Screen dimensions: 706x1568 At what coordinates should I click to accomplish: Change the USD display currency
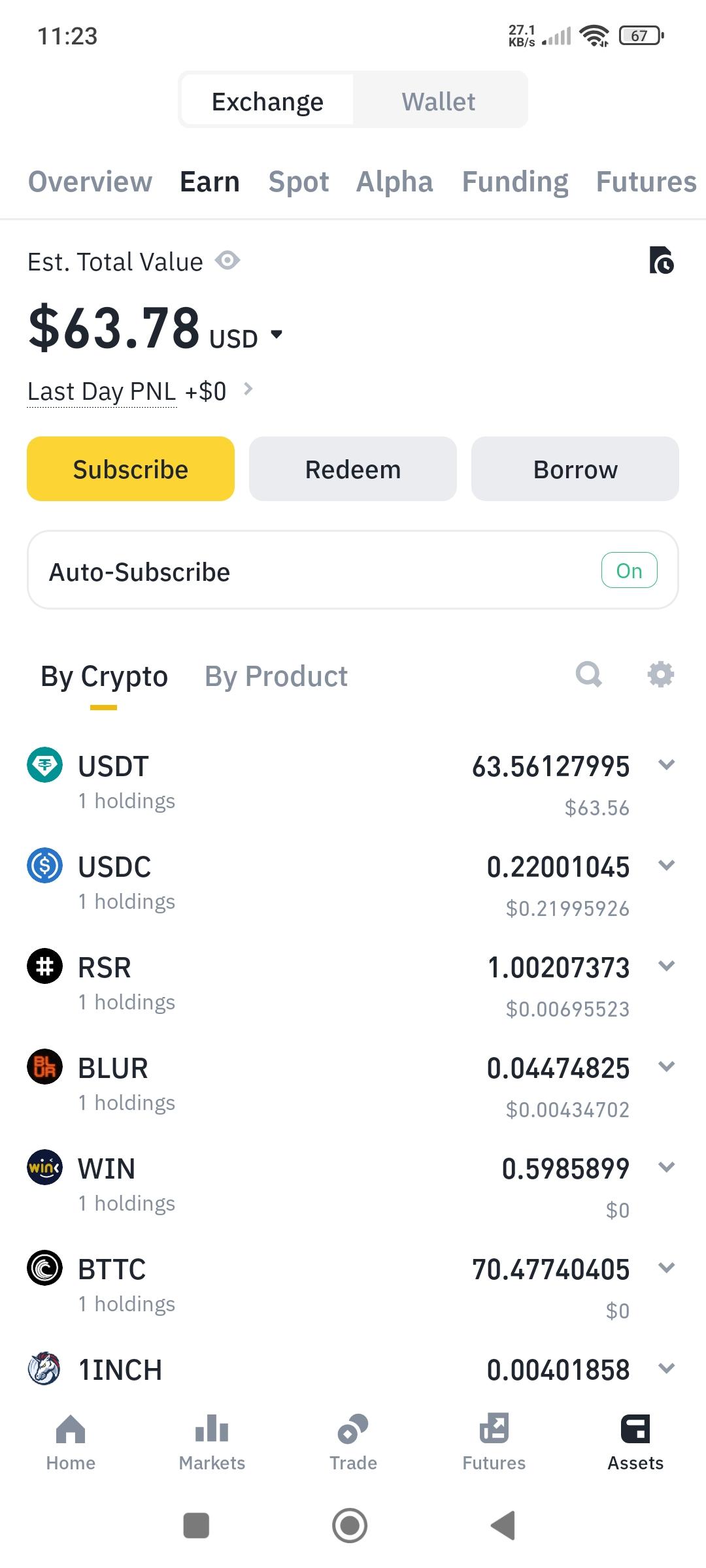click(x=246, y=338)
